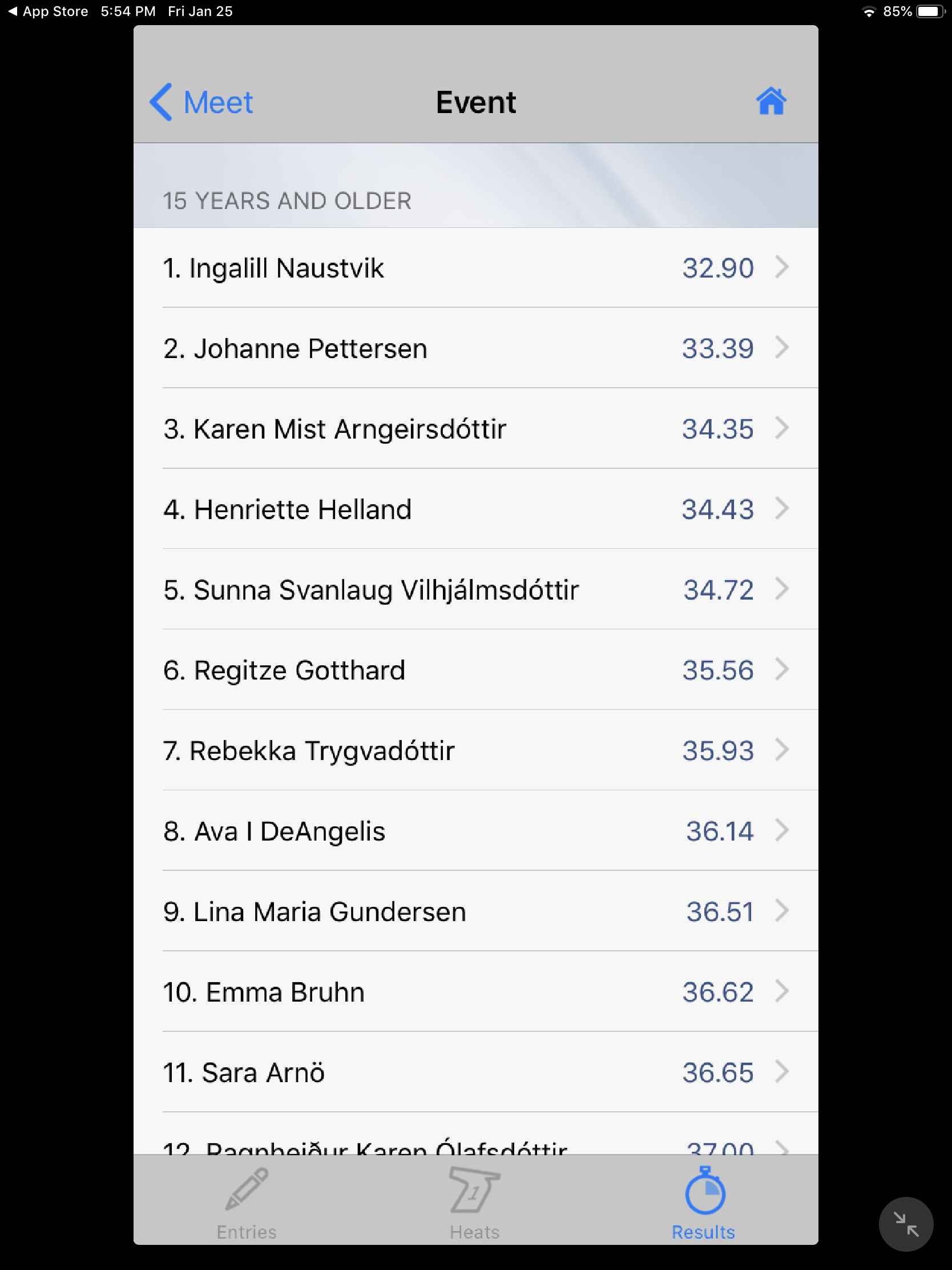This screenshot has width=952, height=1270.
Task: Switch to the Entries tab
Action: (247, 1203)
